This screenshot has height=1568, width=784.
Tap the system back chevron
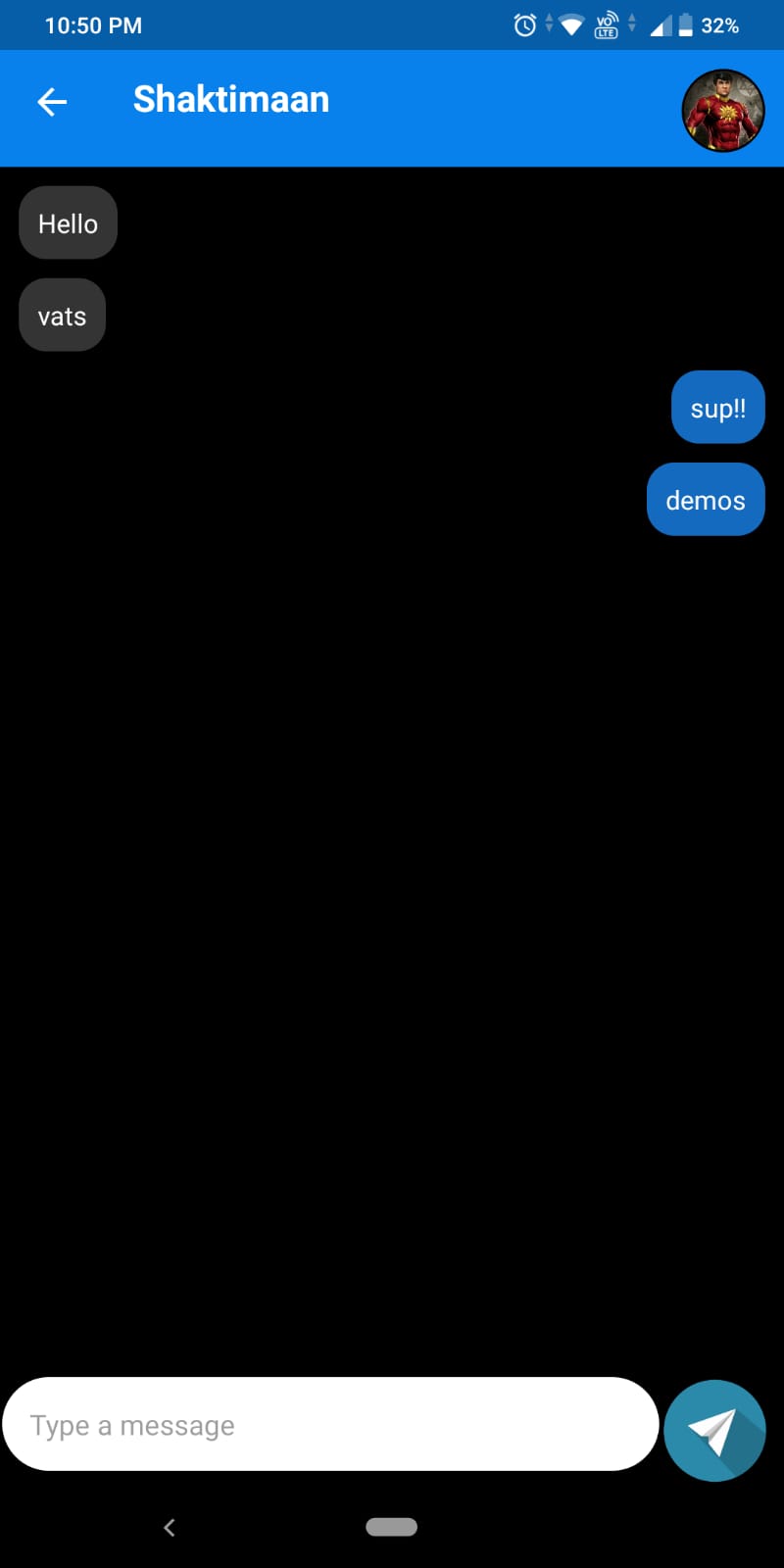point(169,1527)
